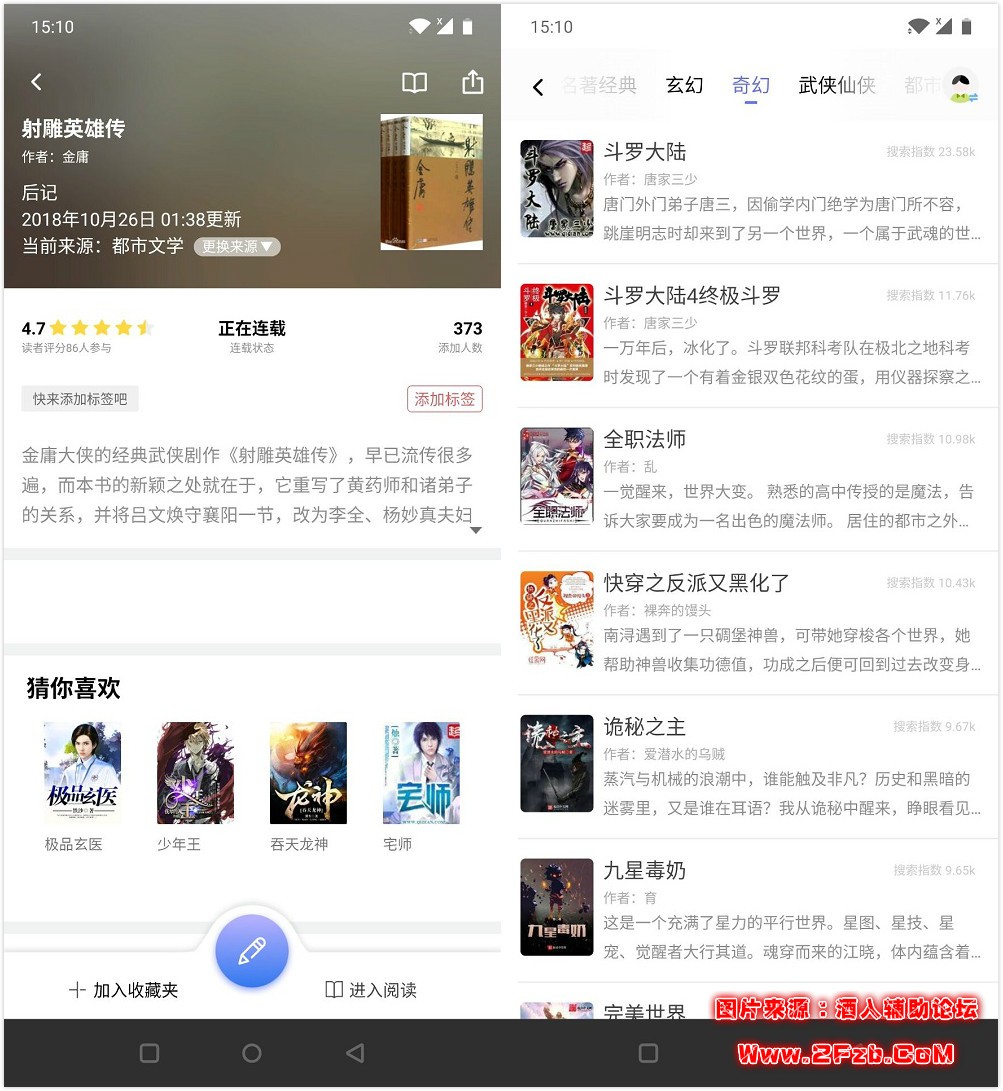The height and width of the screenshot is (1091, 1003).
Task: Expand the book description arrow
Action: click(476, 530)
